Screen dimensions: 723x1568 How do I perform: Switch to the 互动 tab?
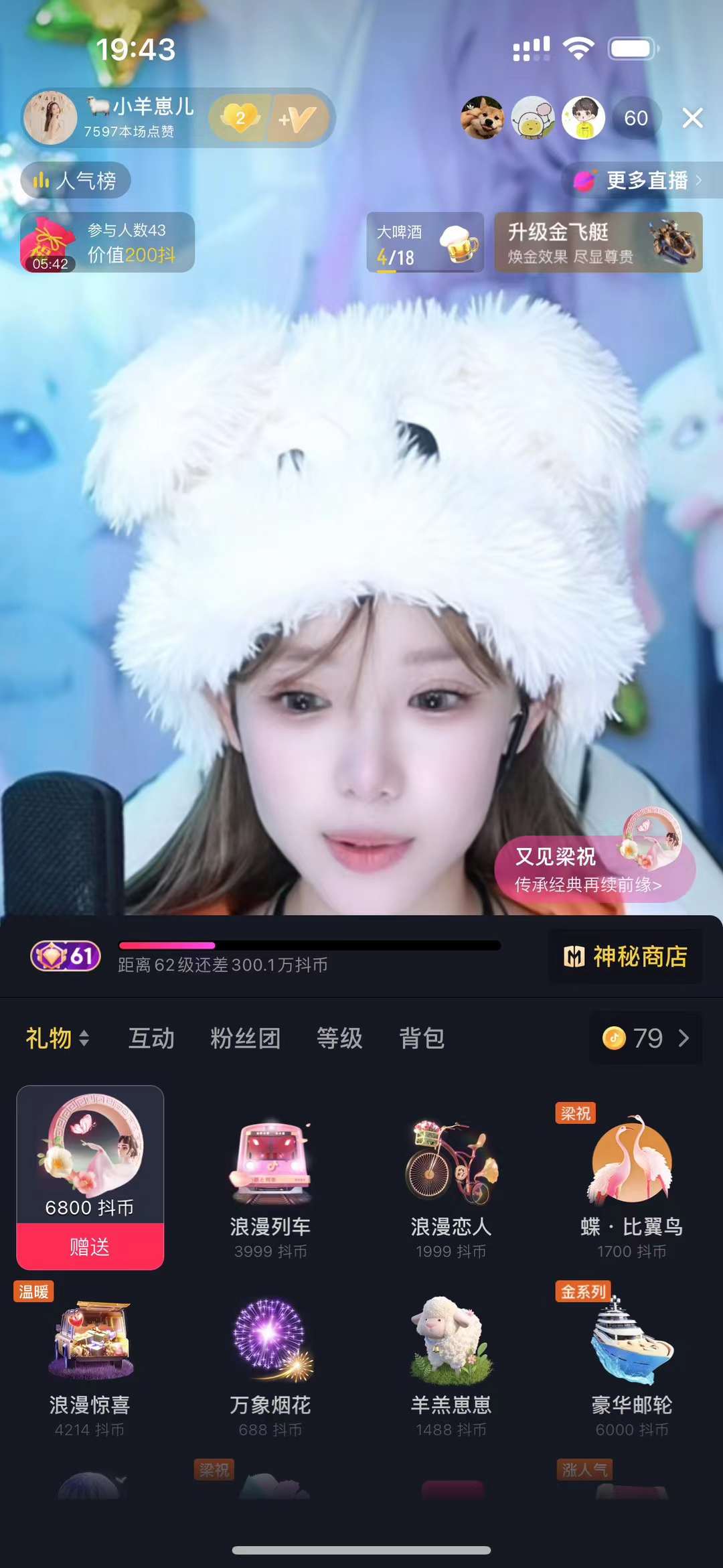151,1038
